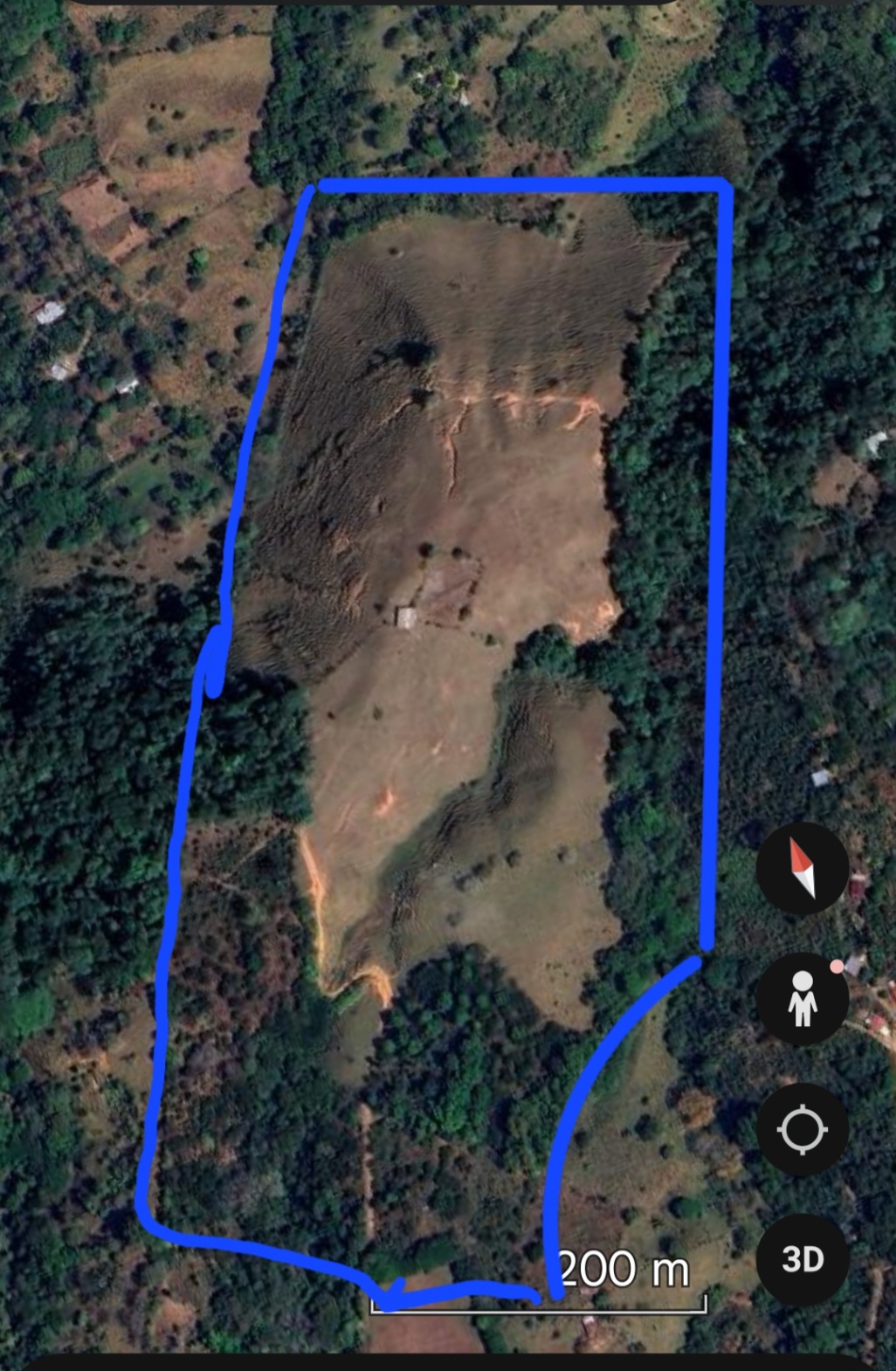Tap the white building inside the outlined field
The image size is (896, 1371).
[x=405, y=617]
